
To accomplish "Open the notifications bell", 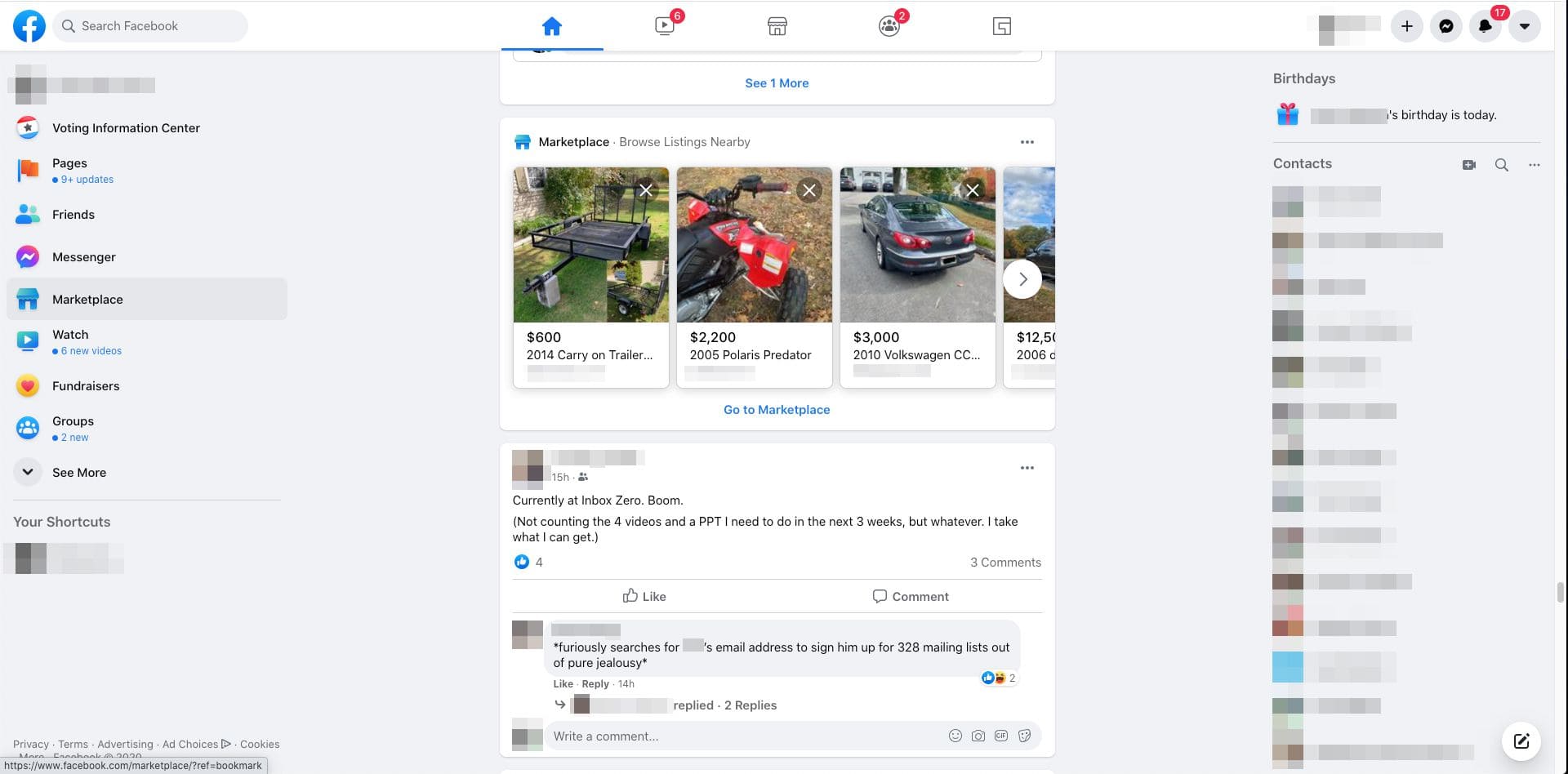I will point(1485,26).
